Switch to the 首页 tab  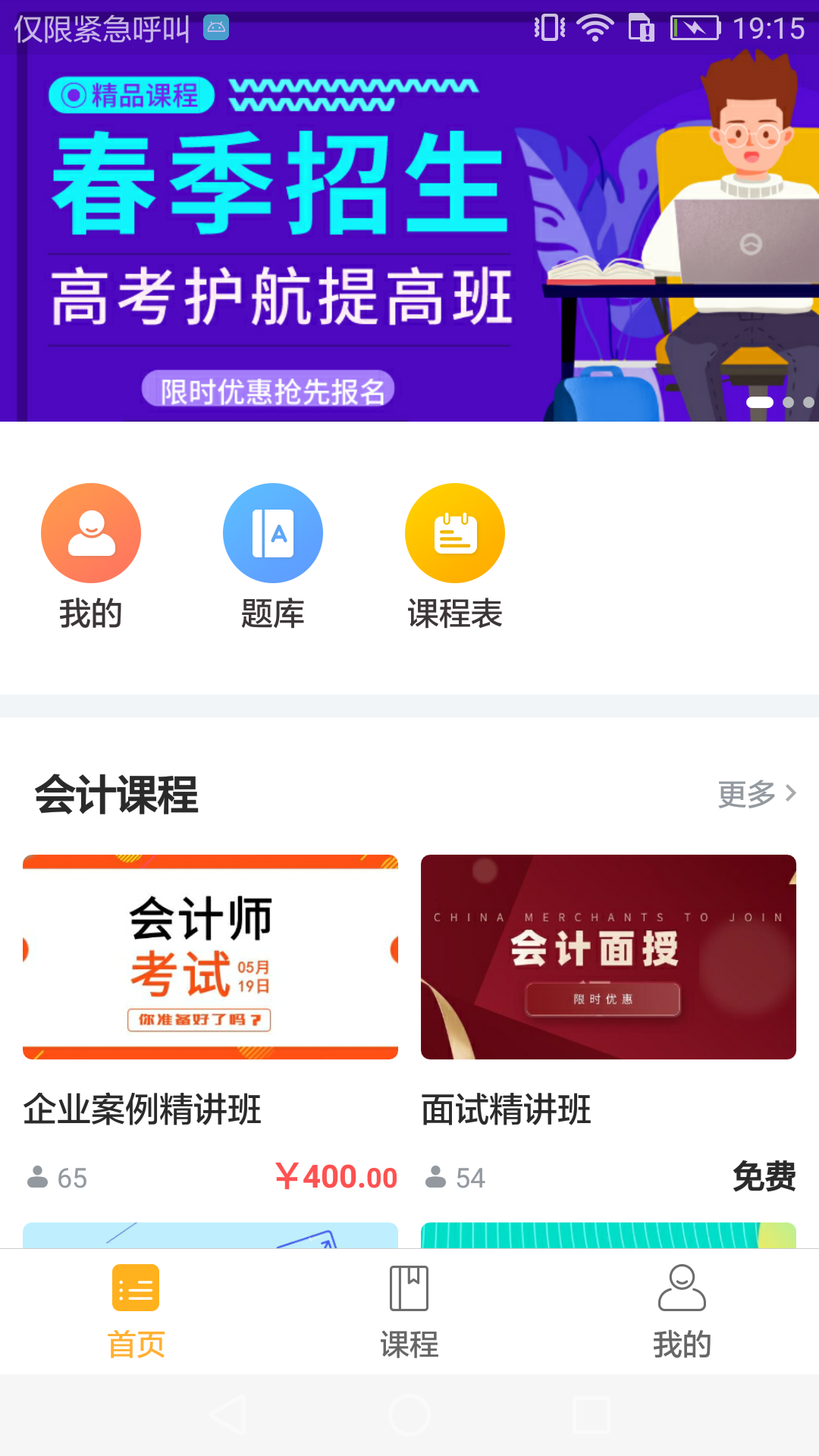pos(136,1311)
